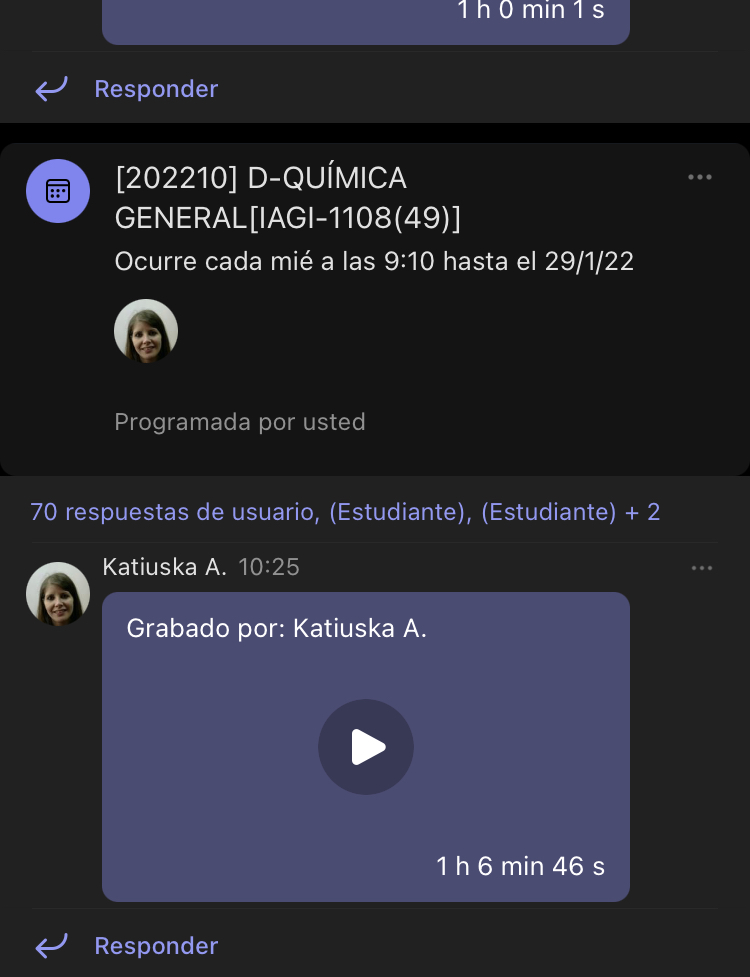750x977 pixels.
Task: Open more options on Katiuska A.'s 10:25 message
Action: pos(702,568)
